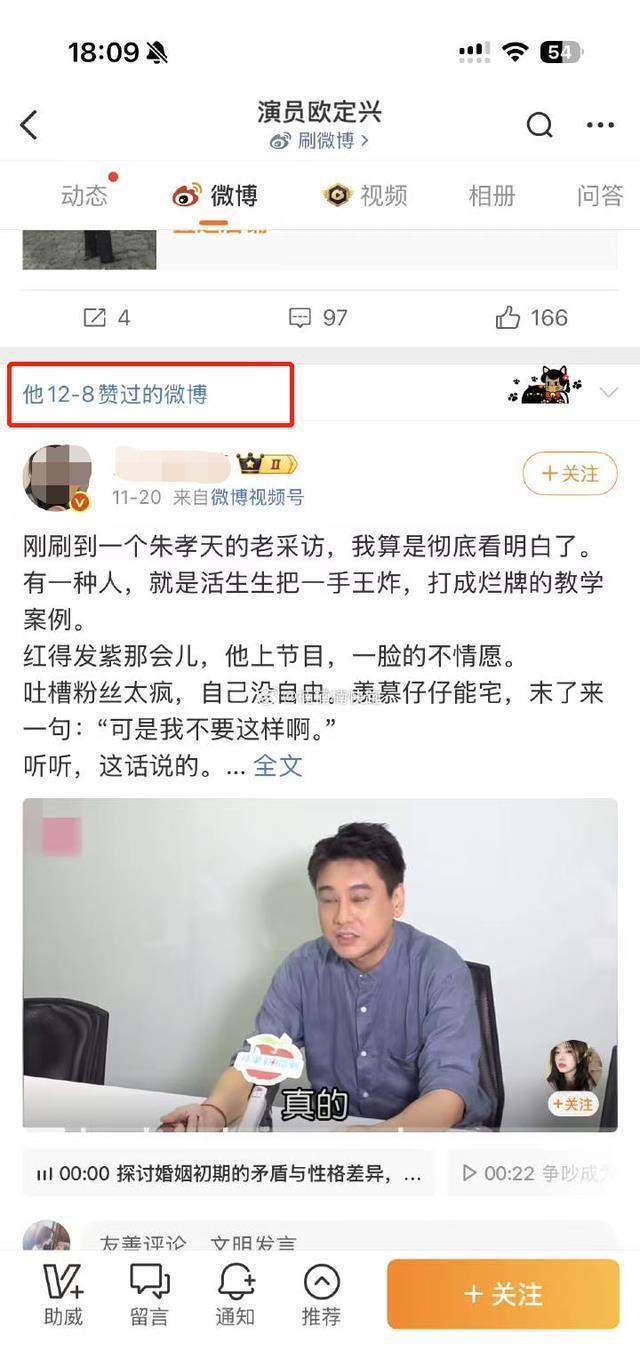The height and width of the screenshot is (1356, 640).
Task: Search within this profile
Action: 540,125
